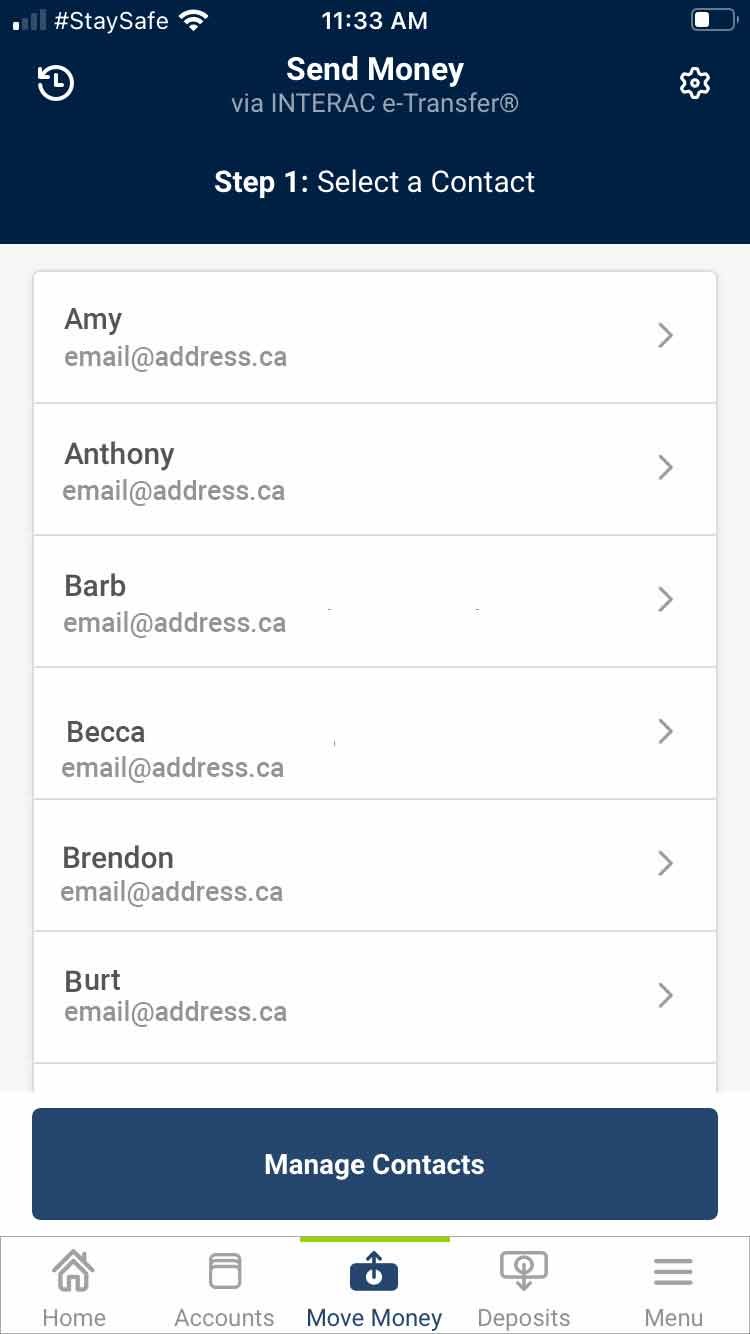Image resolution: width=750 pixels, height=1334 pixels.
Task: Open recent transfer history
Action: point(55,83)
